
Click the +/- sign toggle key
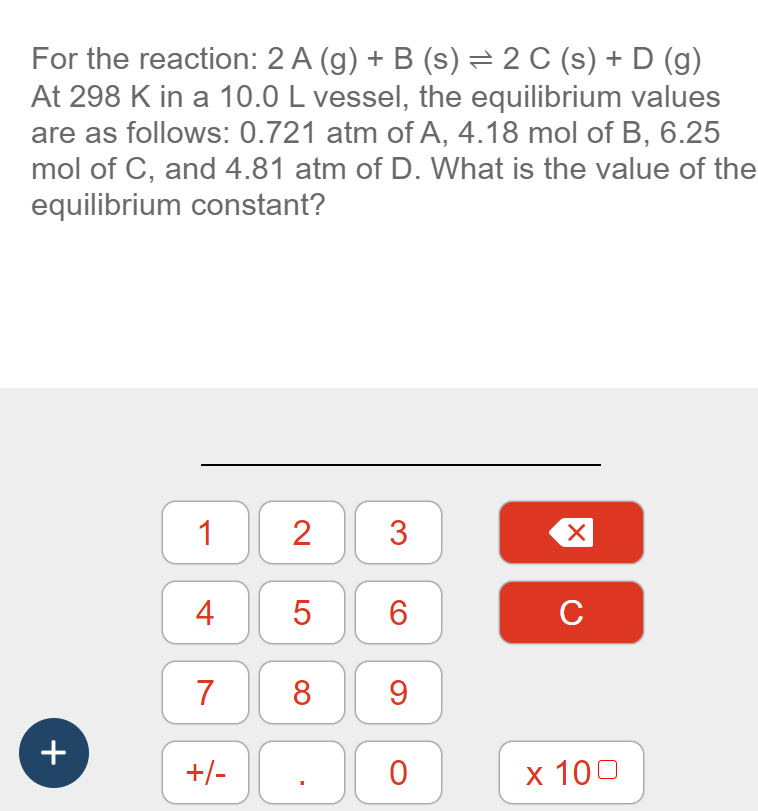(205, 772)
